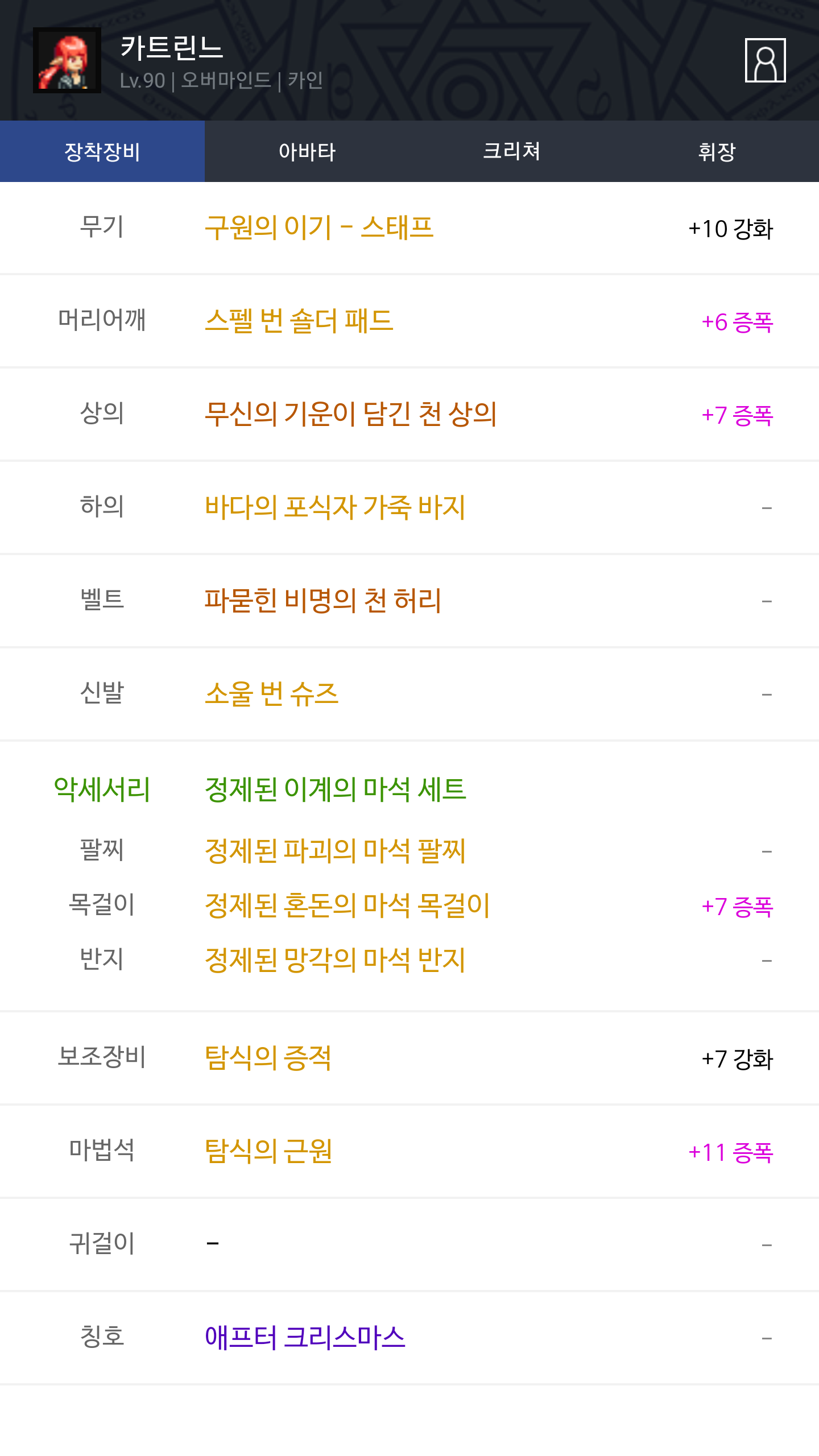Open the character profile icon
This screenshot has height=1456, width=819.
pos(765,60)
